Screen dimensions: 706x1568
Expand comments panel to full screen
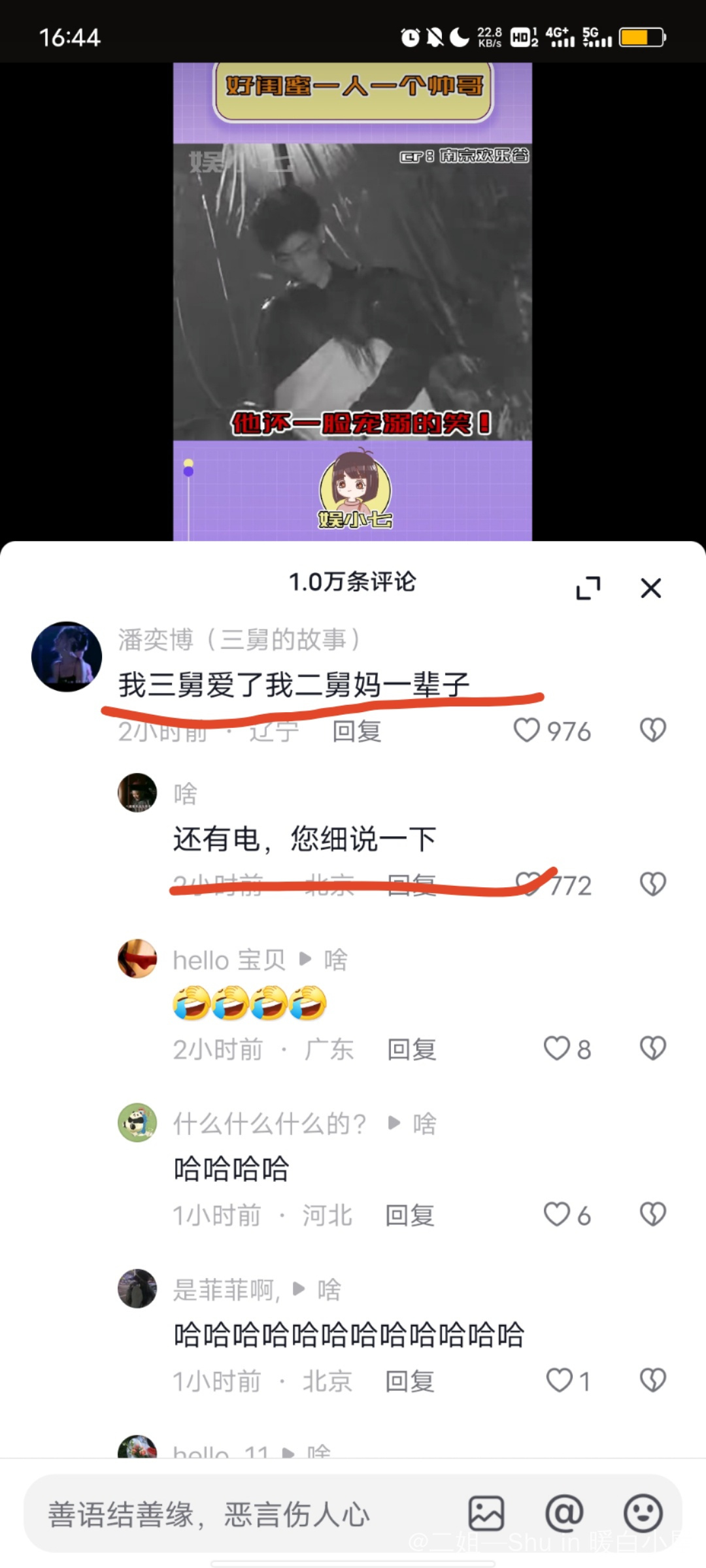pos(588,588)
